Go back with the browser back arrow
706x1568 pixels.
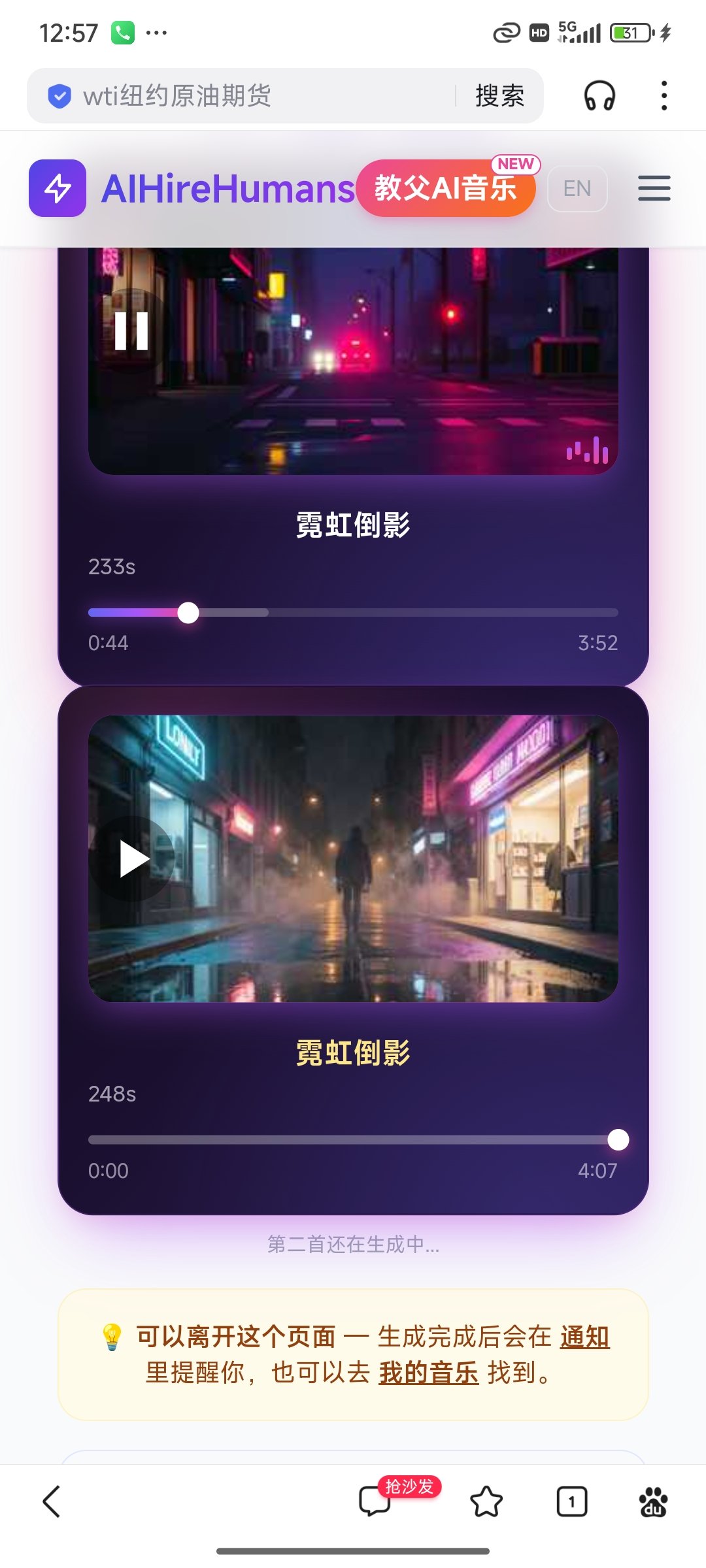tap(52, 1501)
